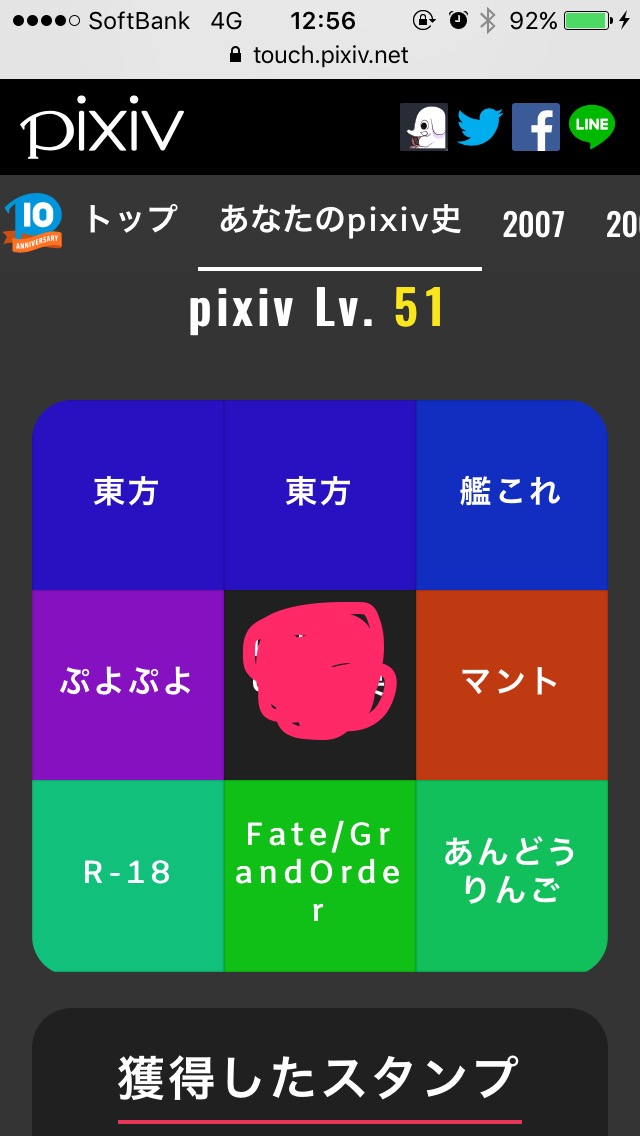
Task: Open the Fate/GrandOrder tag tile
Action: point(319,873)
